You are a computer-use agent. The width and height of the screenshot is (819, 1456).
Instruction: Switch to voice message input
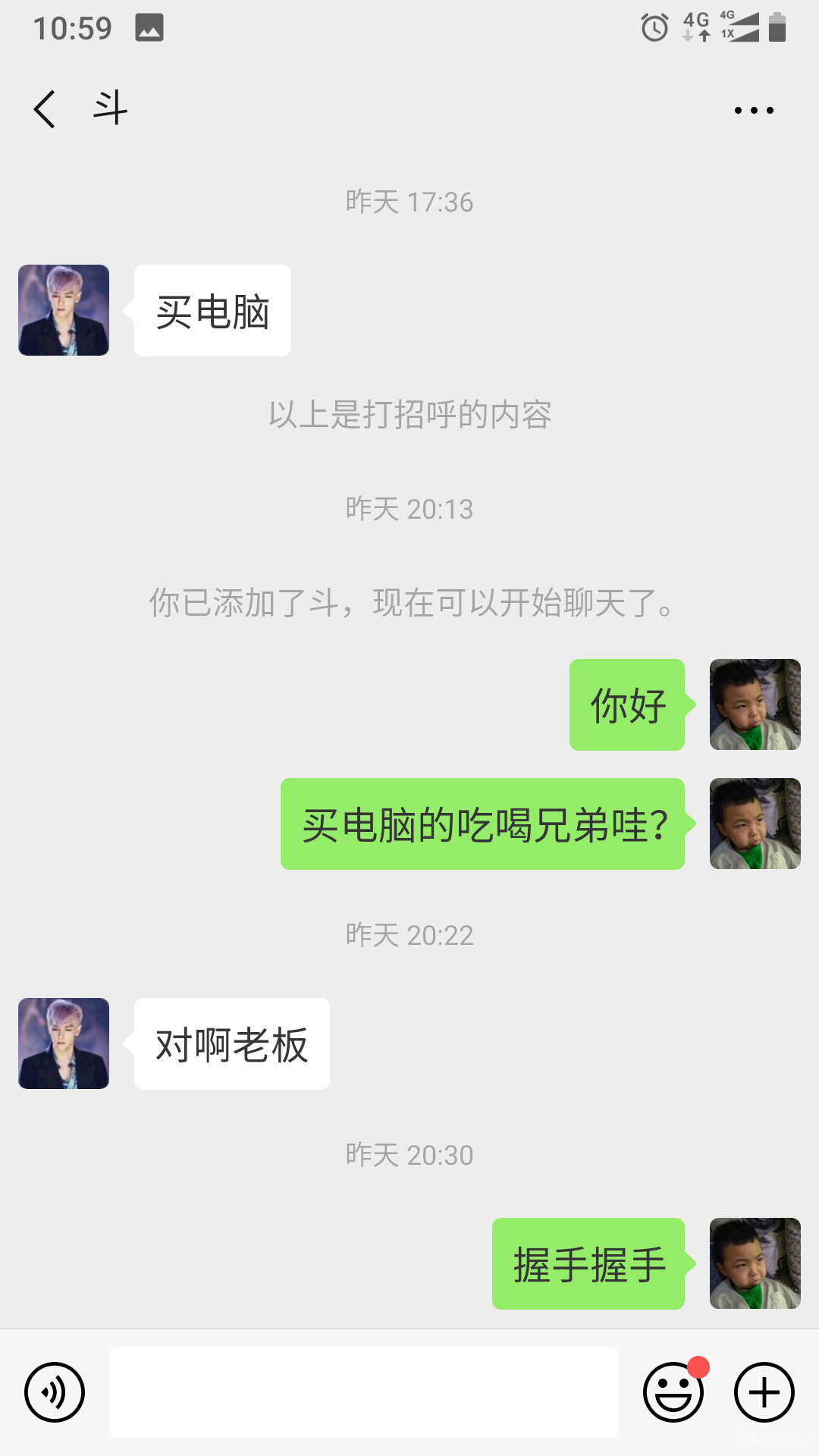click(x=55, y=1392)
